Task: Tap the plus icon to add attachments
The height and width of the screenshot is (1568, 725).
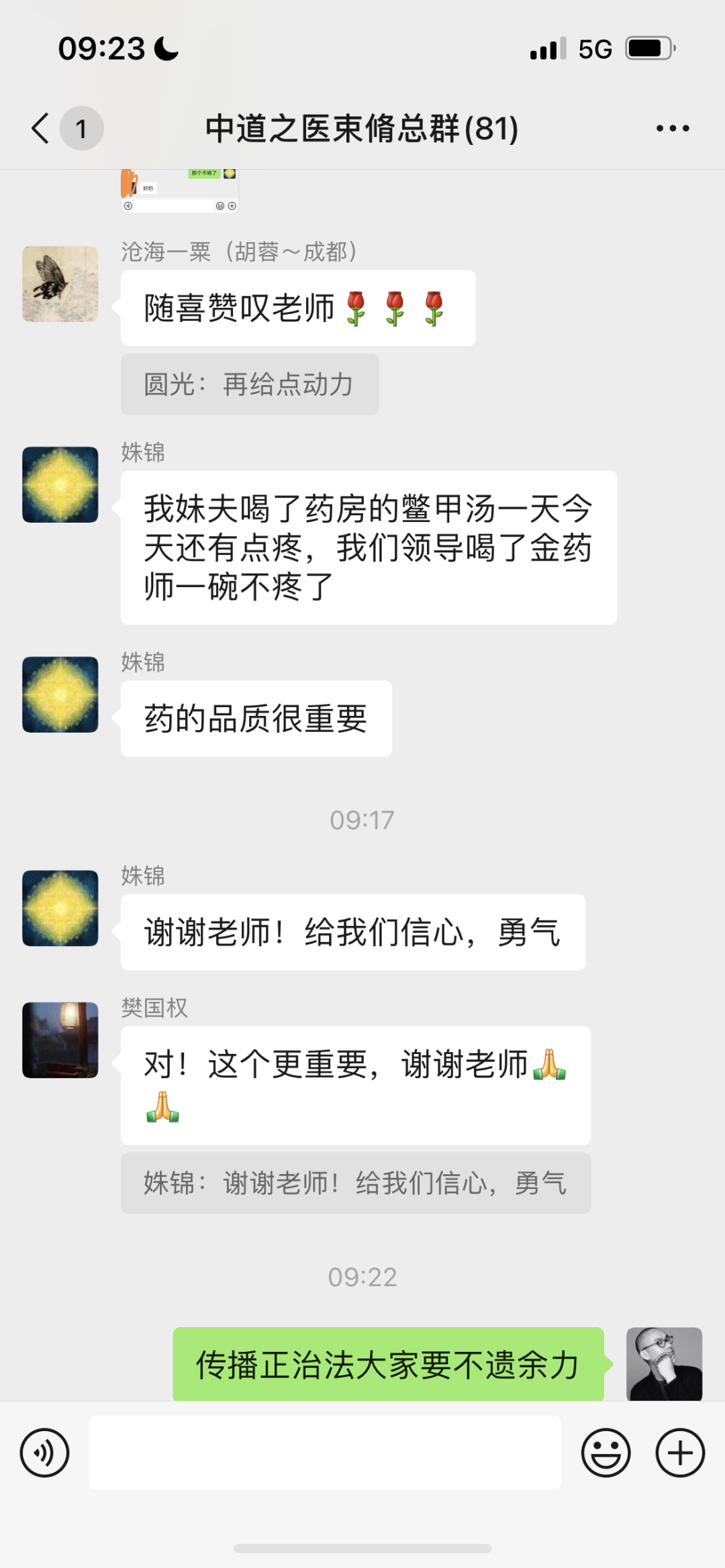Action: [x=679, y=1452]
